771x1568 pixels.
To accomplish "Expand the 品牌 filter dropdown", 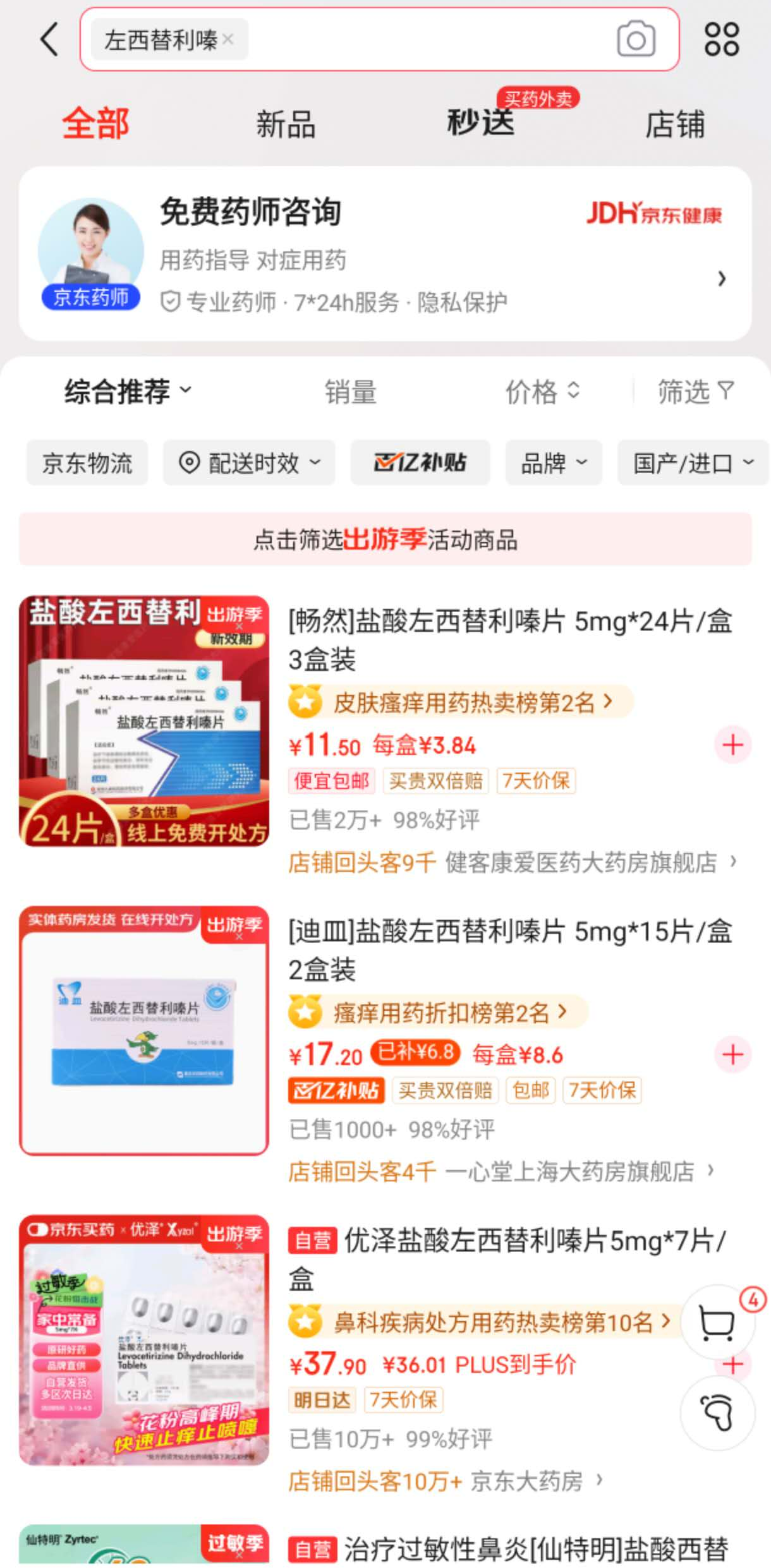I will [553, 463].
